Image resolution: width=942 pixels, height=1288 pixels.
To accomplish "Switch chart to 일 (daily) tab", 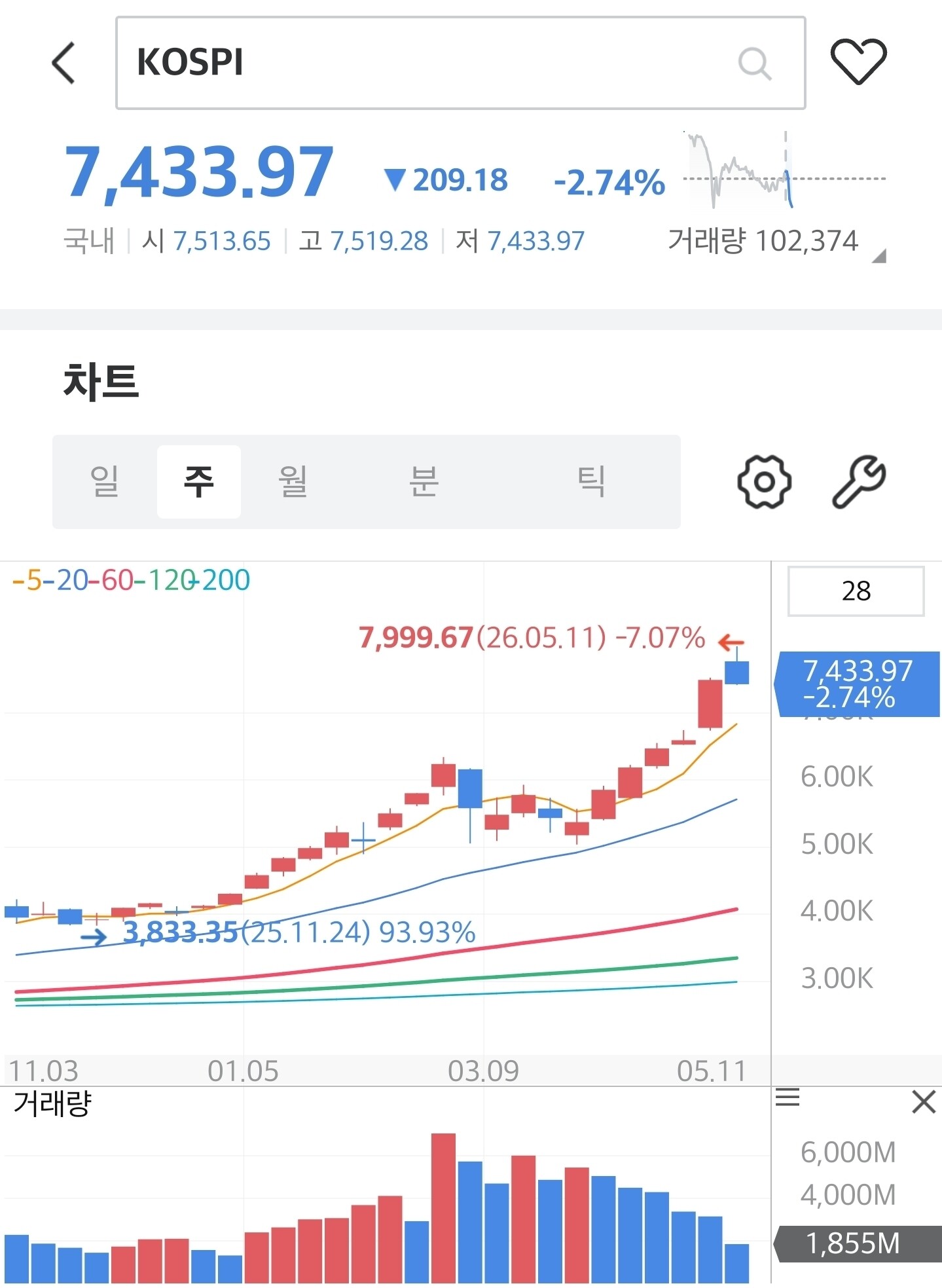I will click(105, 481).
